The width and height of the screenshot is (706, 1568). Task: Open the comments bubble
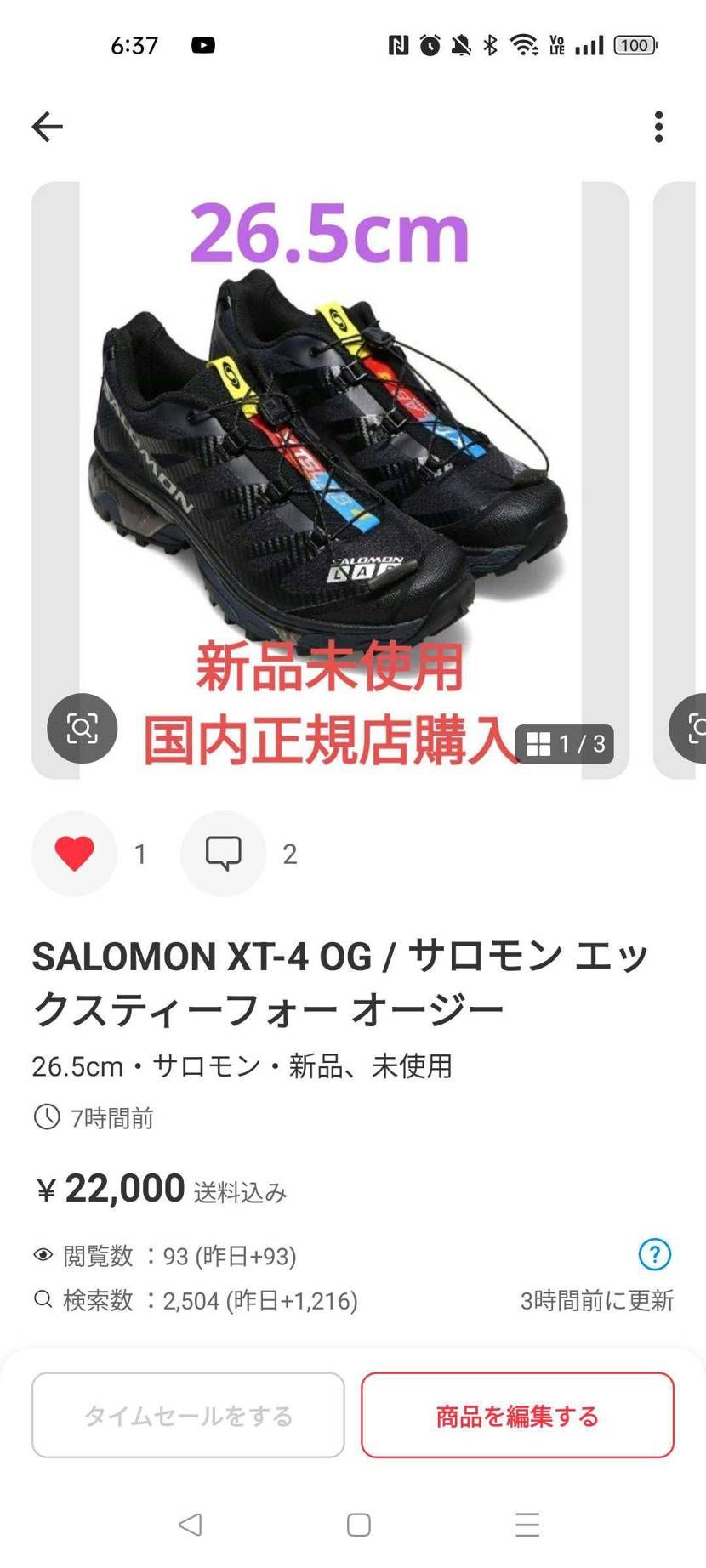coord(224,853)
